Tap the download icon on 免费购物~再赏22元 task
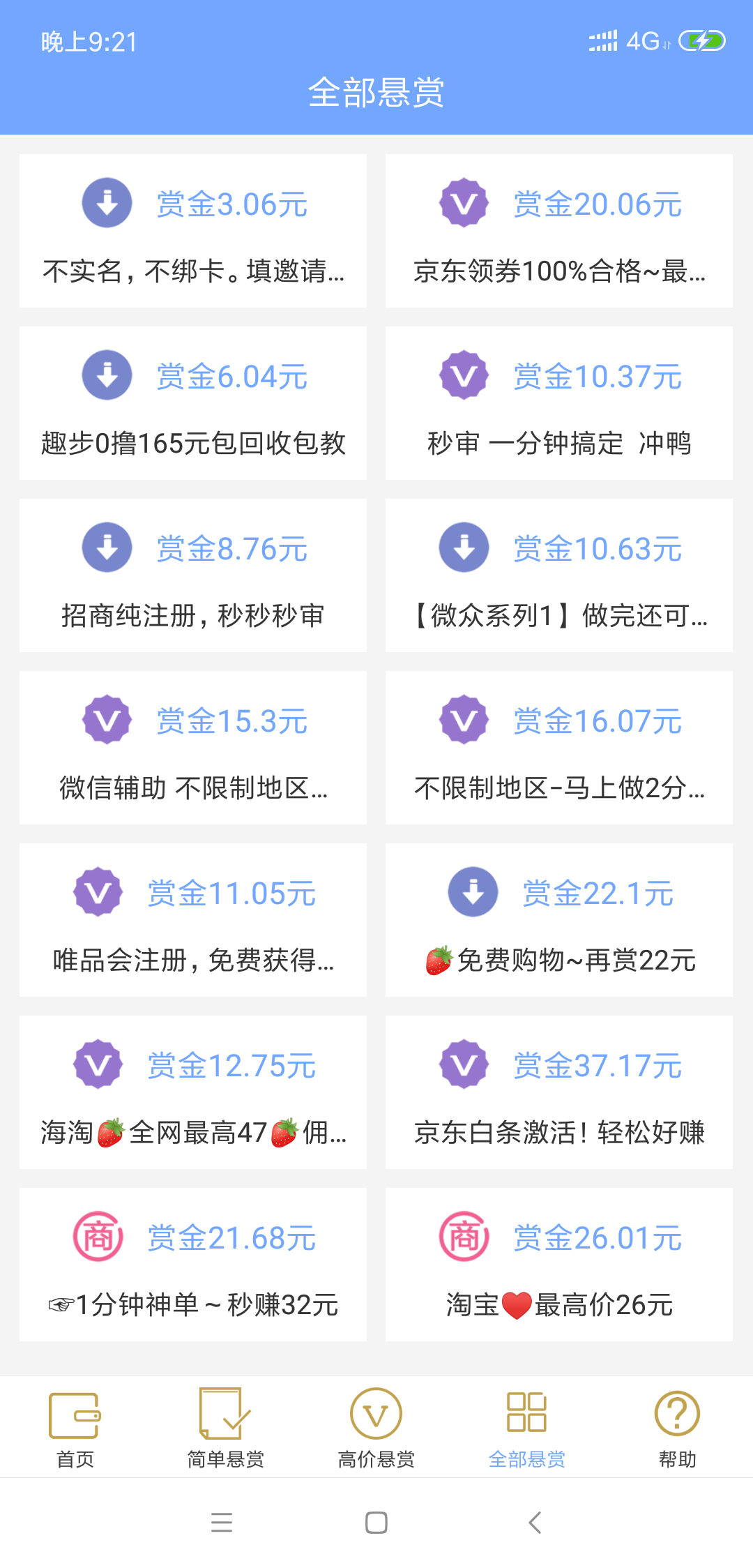Image resolution: width=753 pixels, height=1568 pixels. click(x=471, y=892)
